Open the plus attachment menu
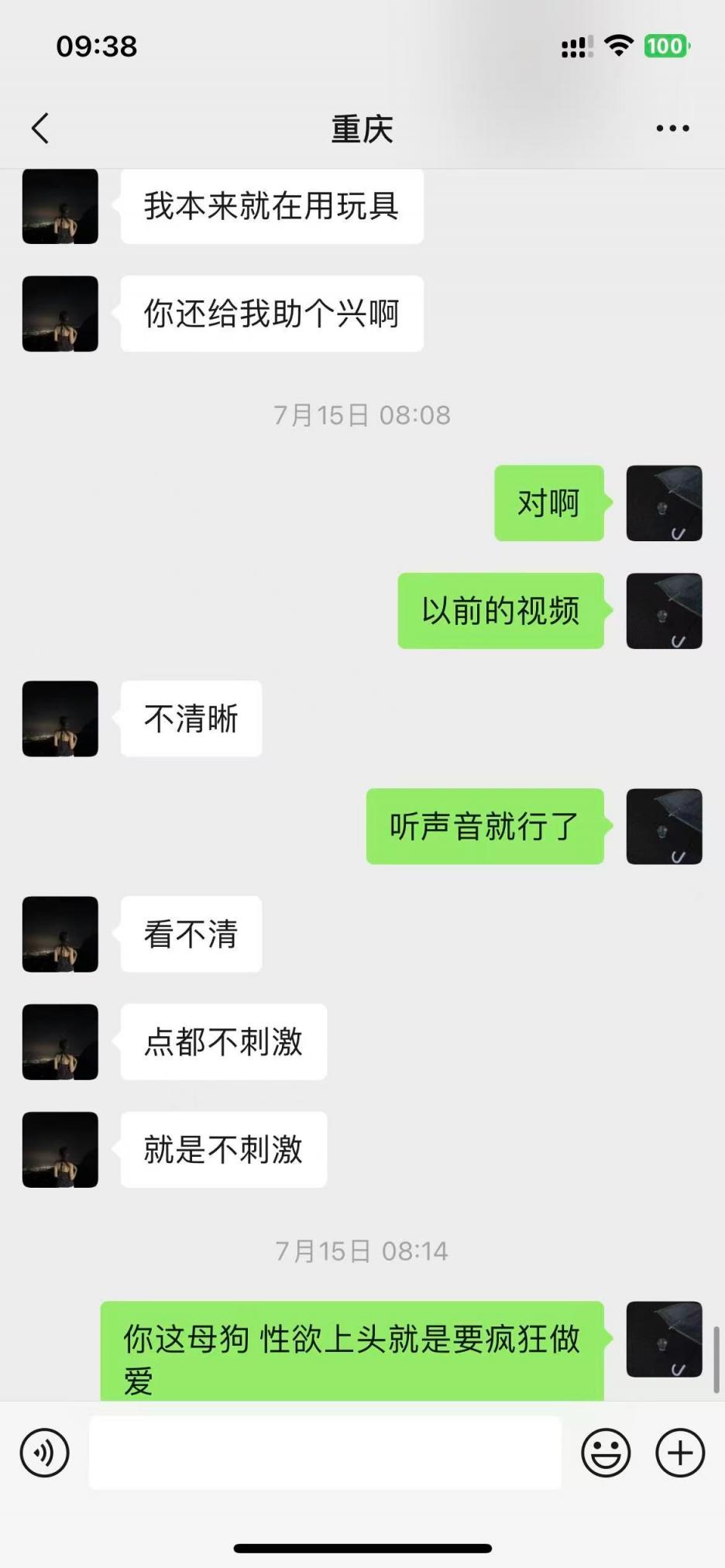 [680, 1453]
